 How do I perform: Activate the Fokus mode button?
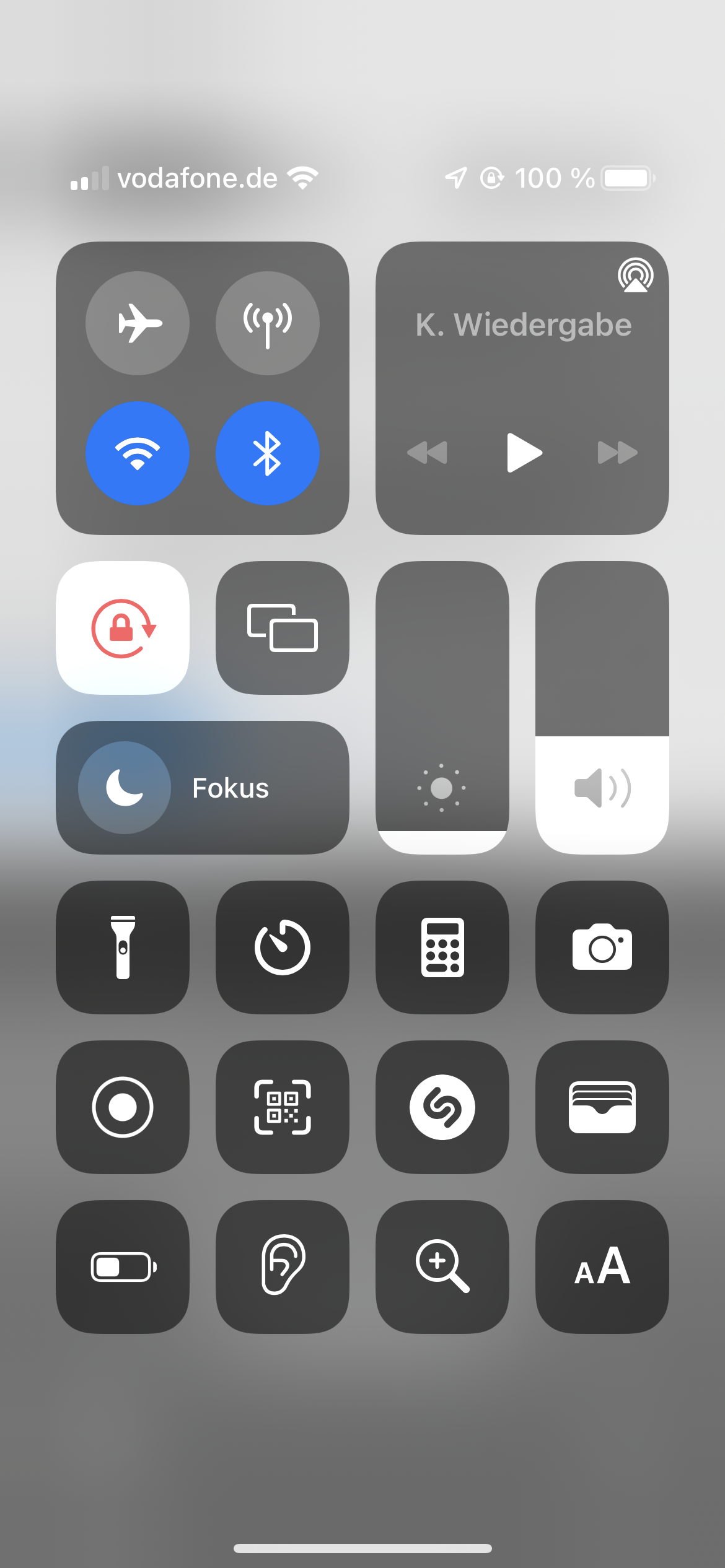[203, 788]
